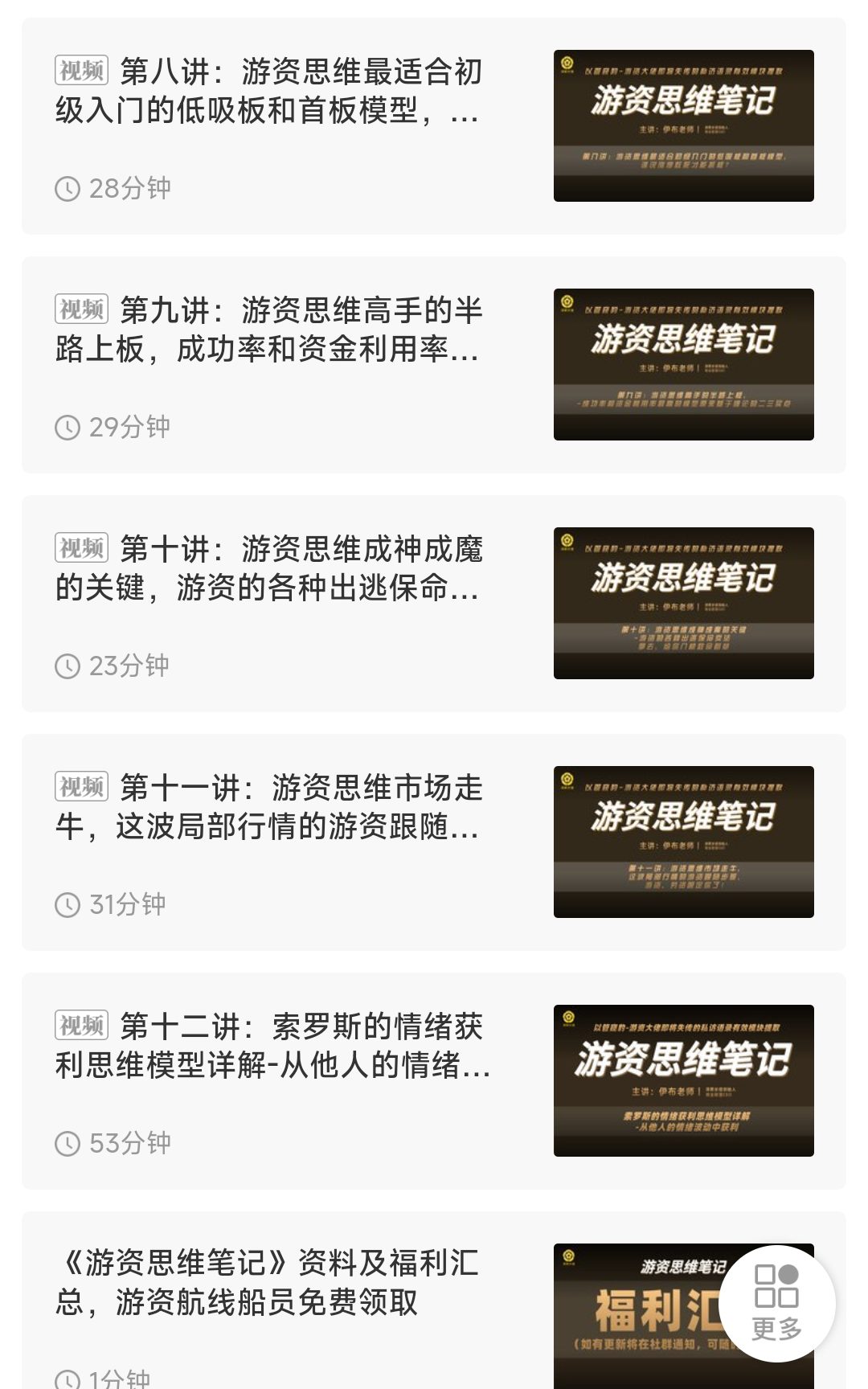This screenshot has width=868, height=1389.
Task: Open video lesson 第八讲 on 低吸板和首板模型
Action: [x=269, y=91]
